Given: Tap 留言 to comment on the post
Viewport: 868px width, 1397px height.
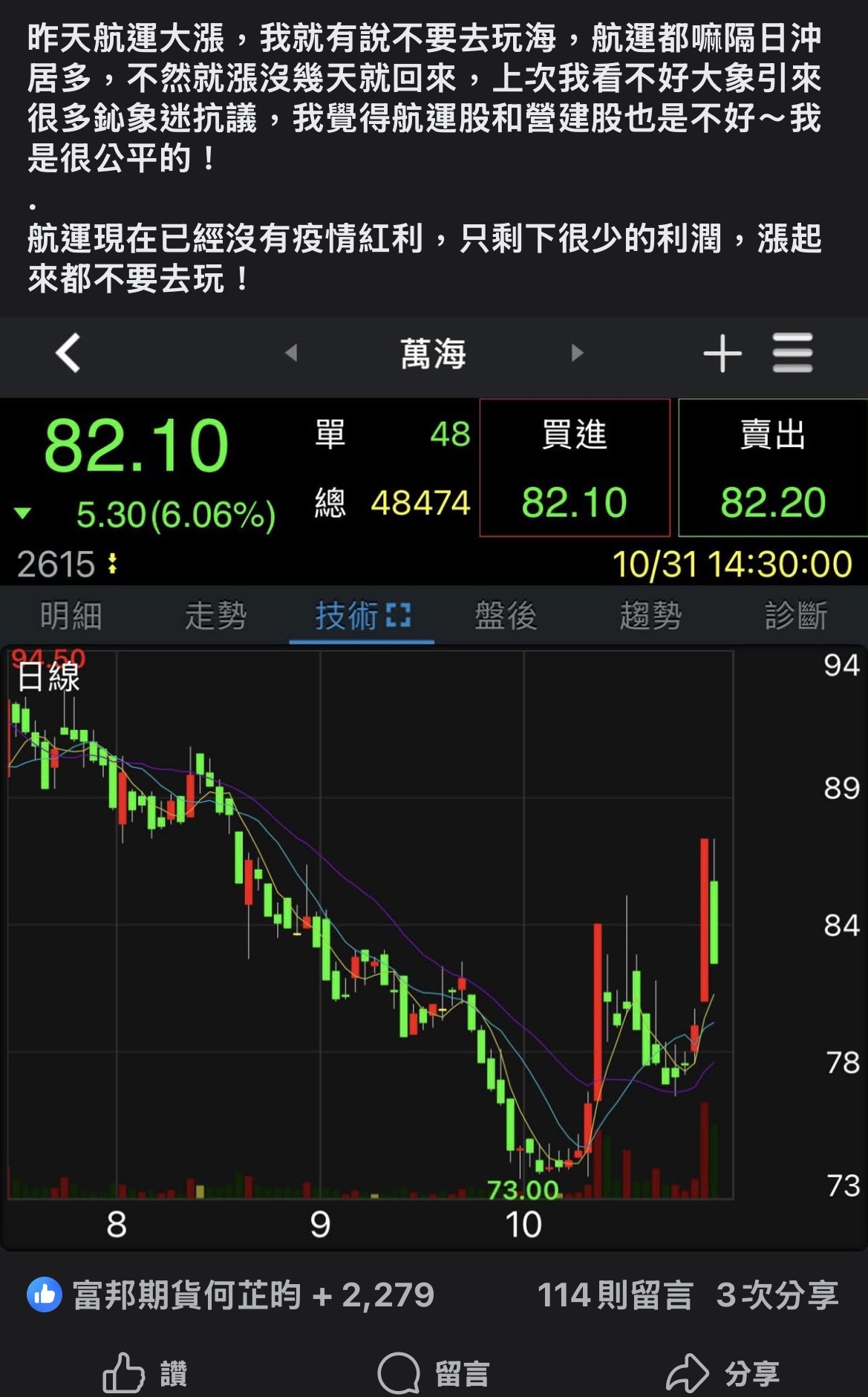Looking at the screenshot, I should (434, 1372).
